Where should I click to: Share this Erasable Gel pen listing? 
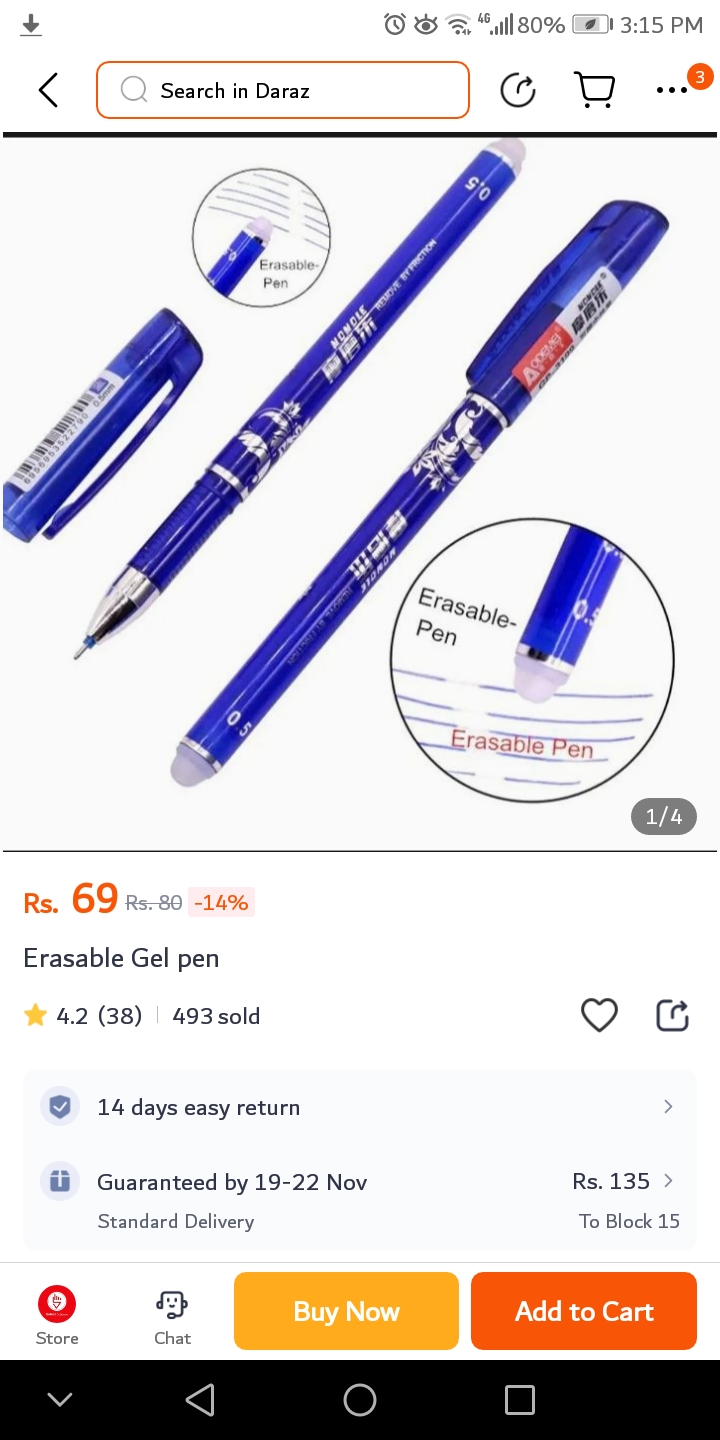[x=672, y=1015]
